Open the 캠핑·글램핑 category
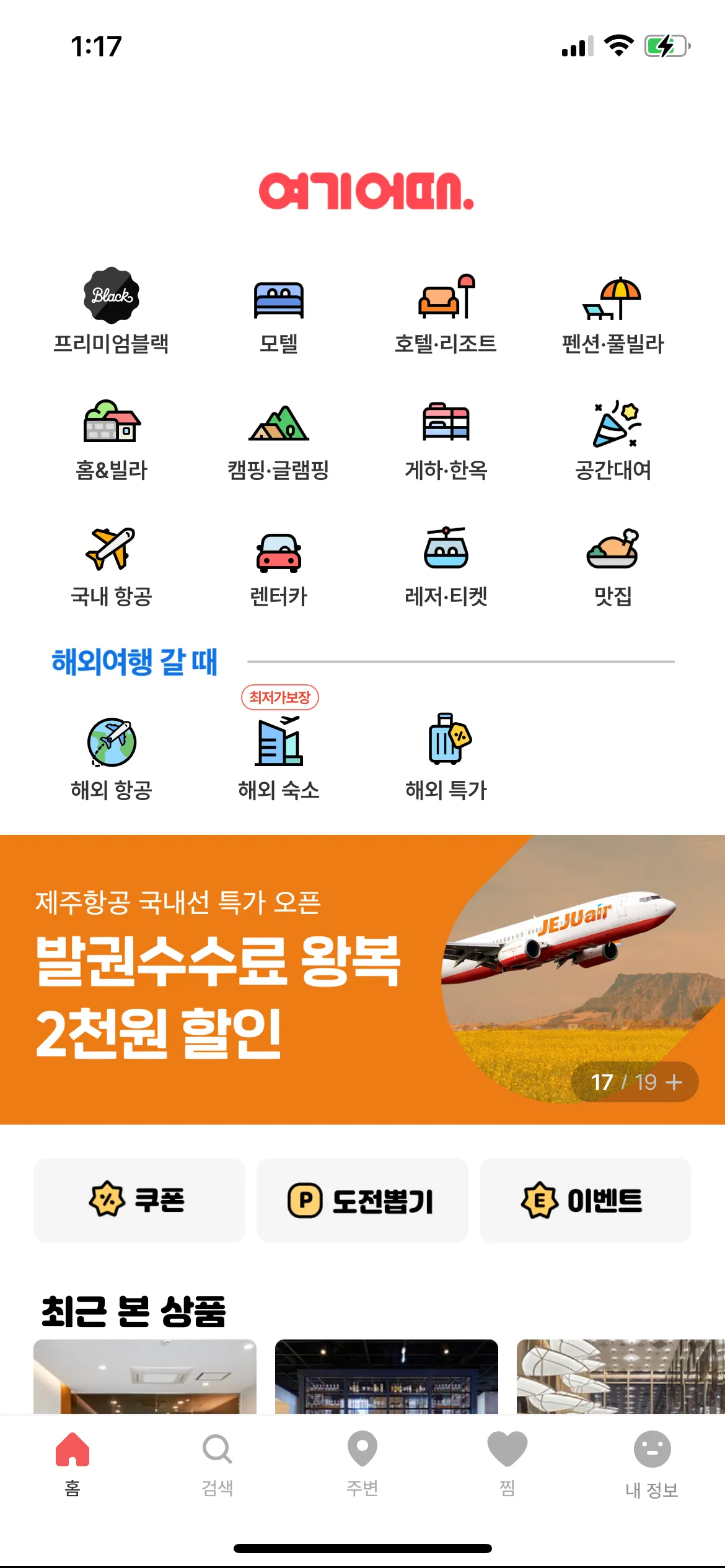This screenshot has width=725, height=1568. (279, 440)
